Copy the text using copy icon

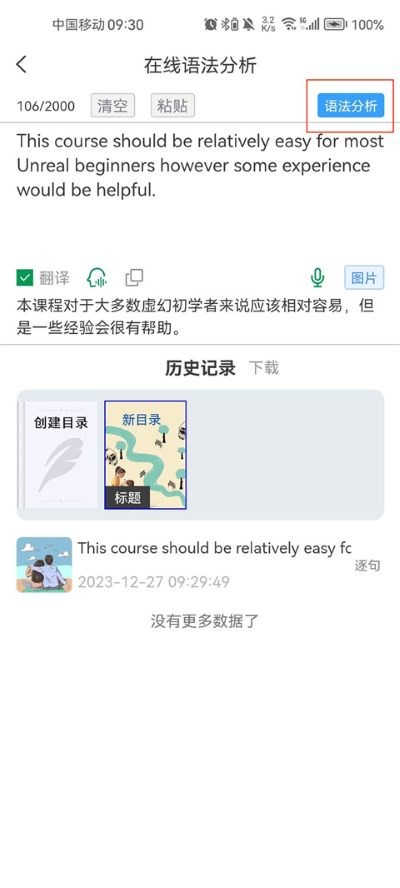tap(134, 278)
